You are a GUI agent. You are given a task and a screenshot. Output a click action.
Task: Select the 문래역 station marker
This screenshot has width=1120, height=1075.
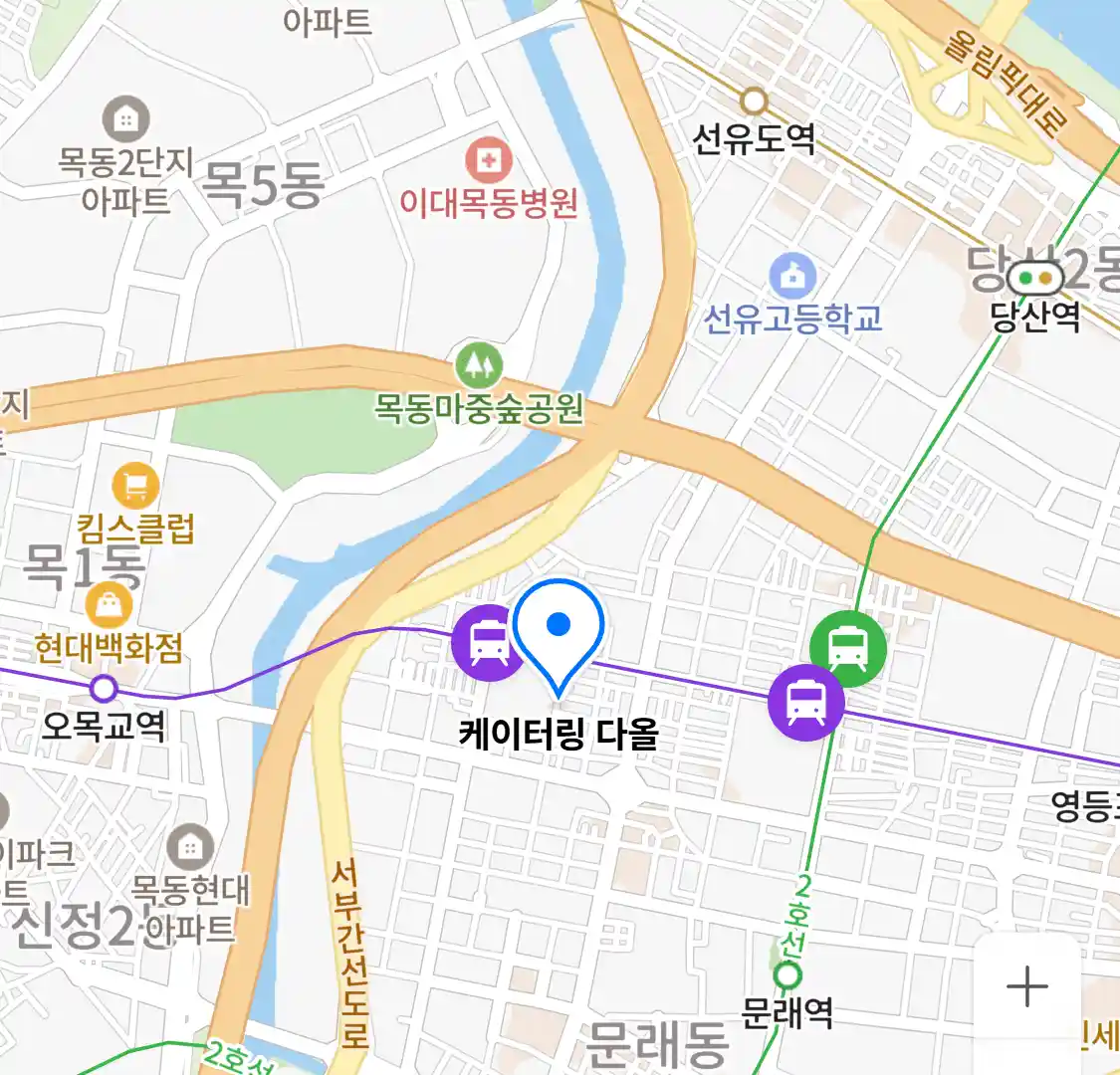(x=787, y=974)
